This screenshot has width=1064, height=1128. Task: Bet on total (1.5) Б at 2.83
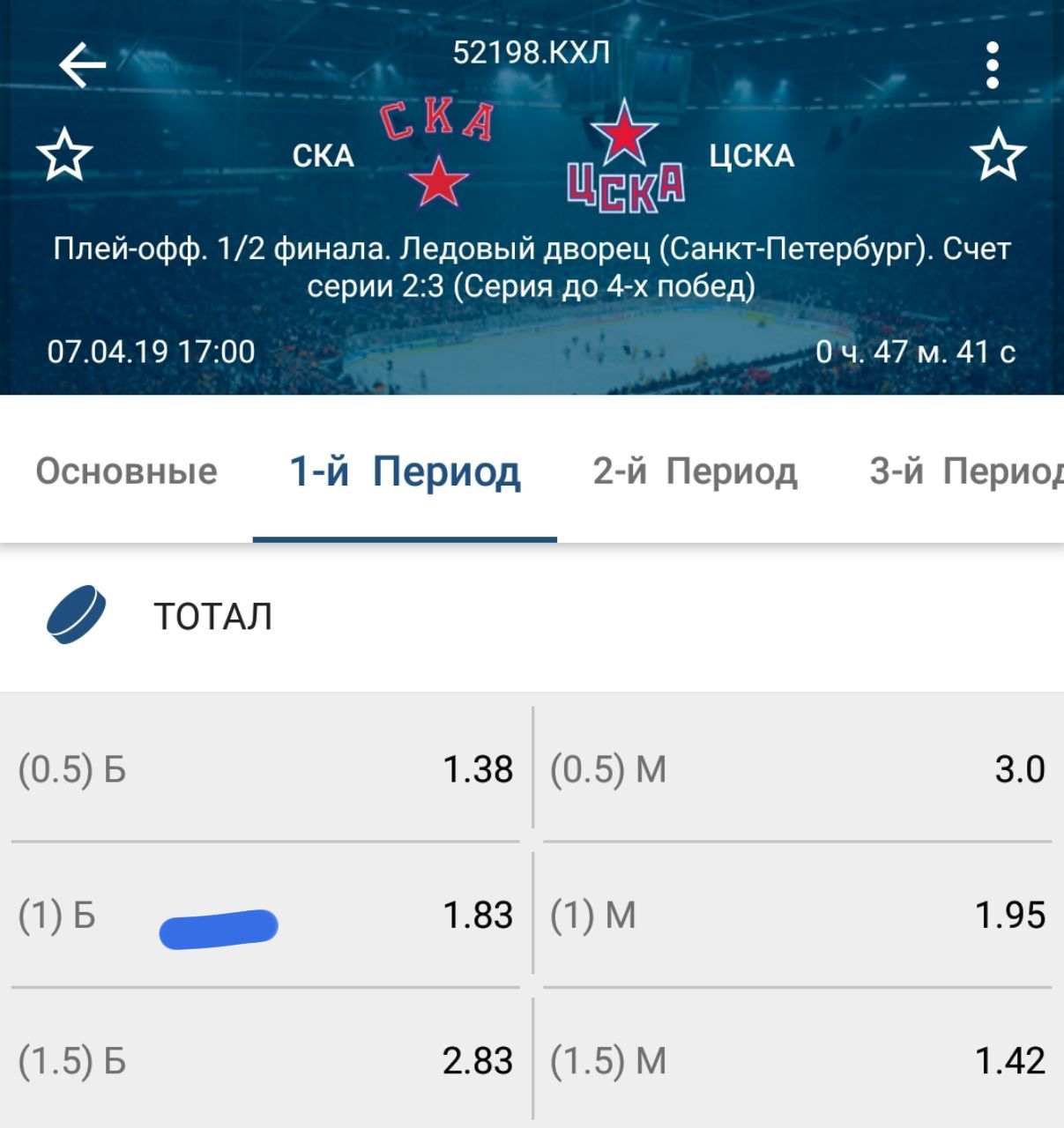click(x=265, y=1060)
